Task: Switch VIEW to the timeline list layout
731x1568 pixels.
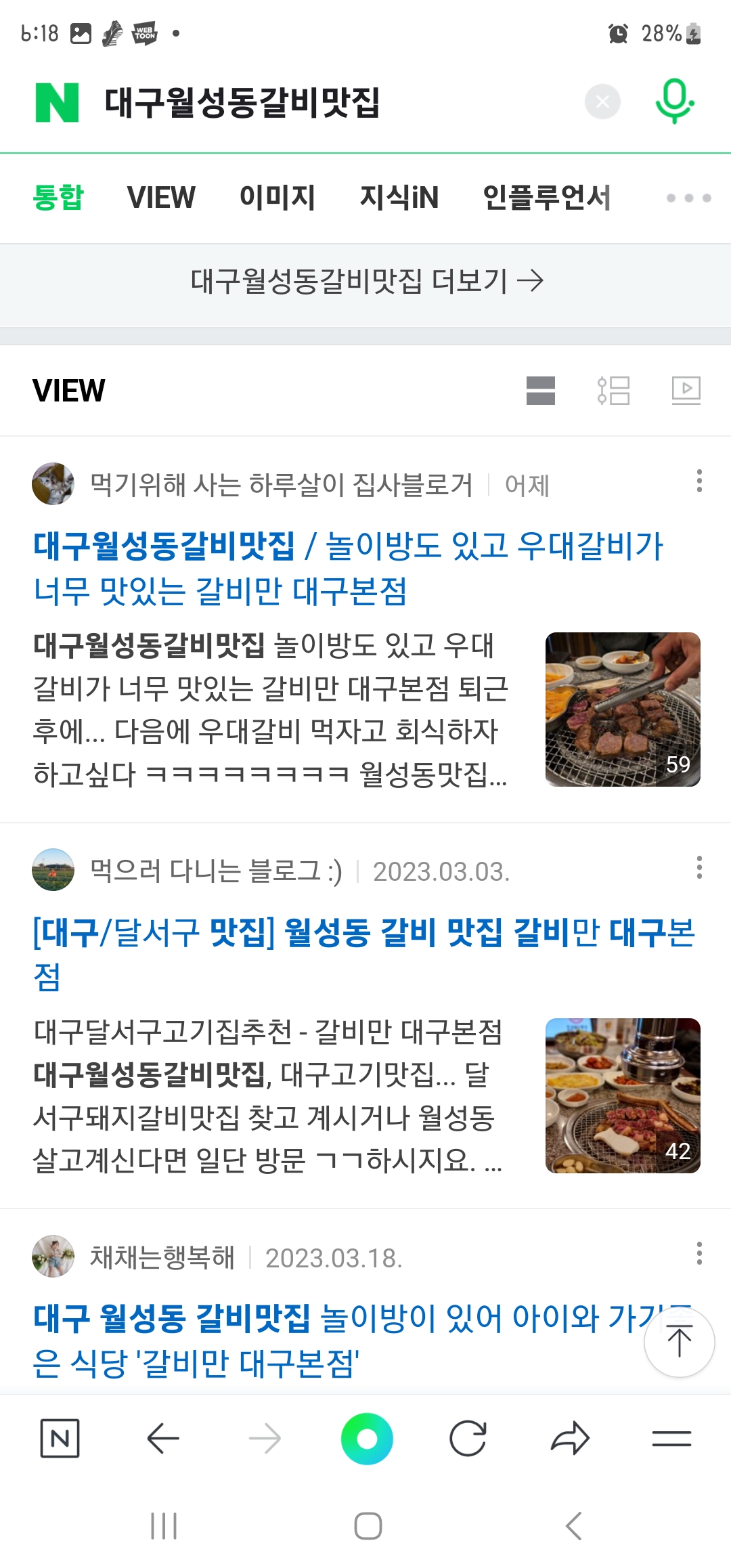Action: pos(613,391)
